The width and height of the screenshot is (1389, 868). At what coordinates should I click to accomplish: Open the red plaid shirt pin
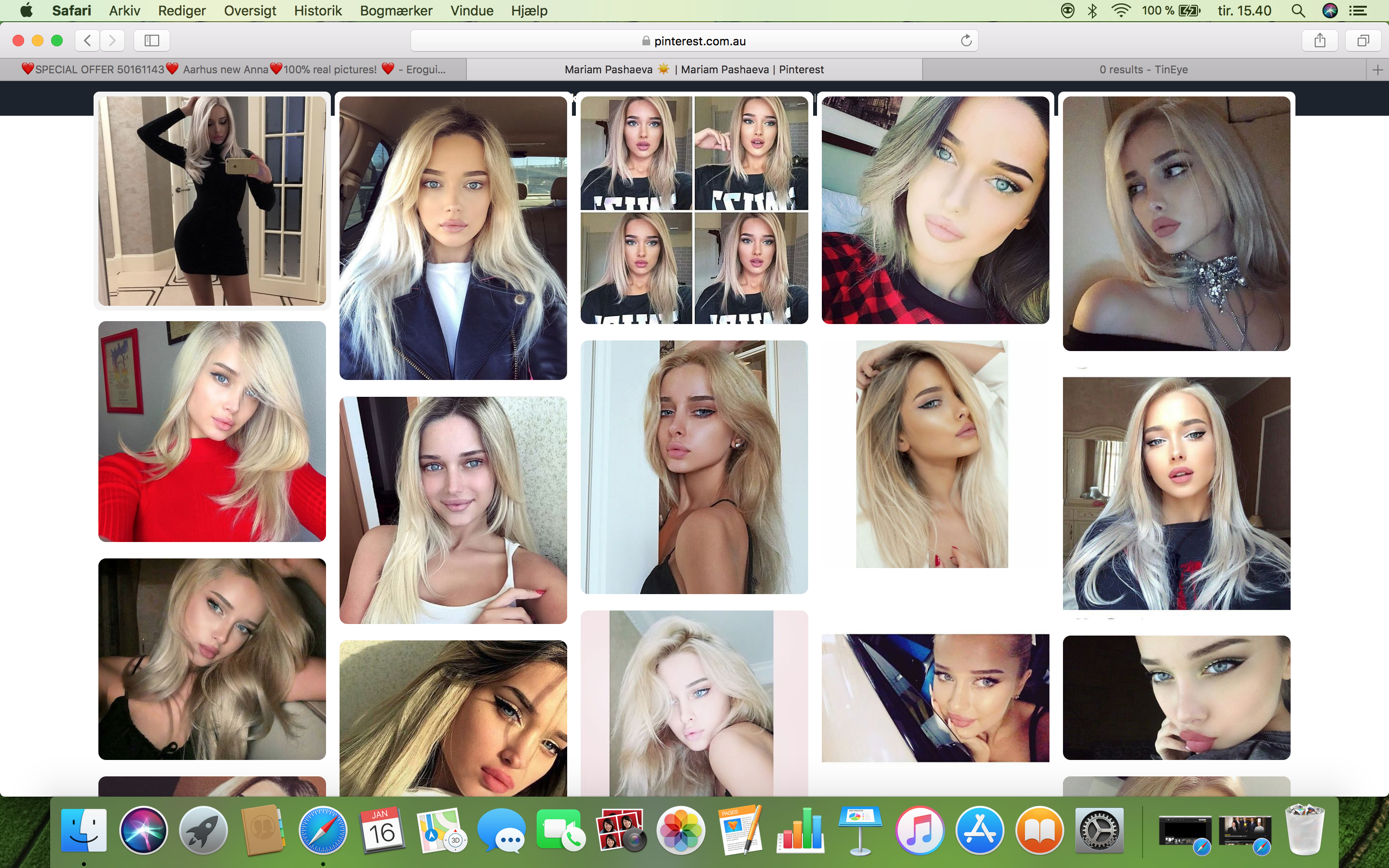click(935, 210)
